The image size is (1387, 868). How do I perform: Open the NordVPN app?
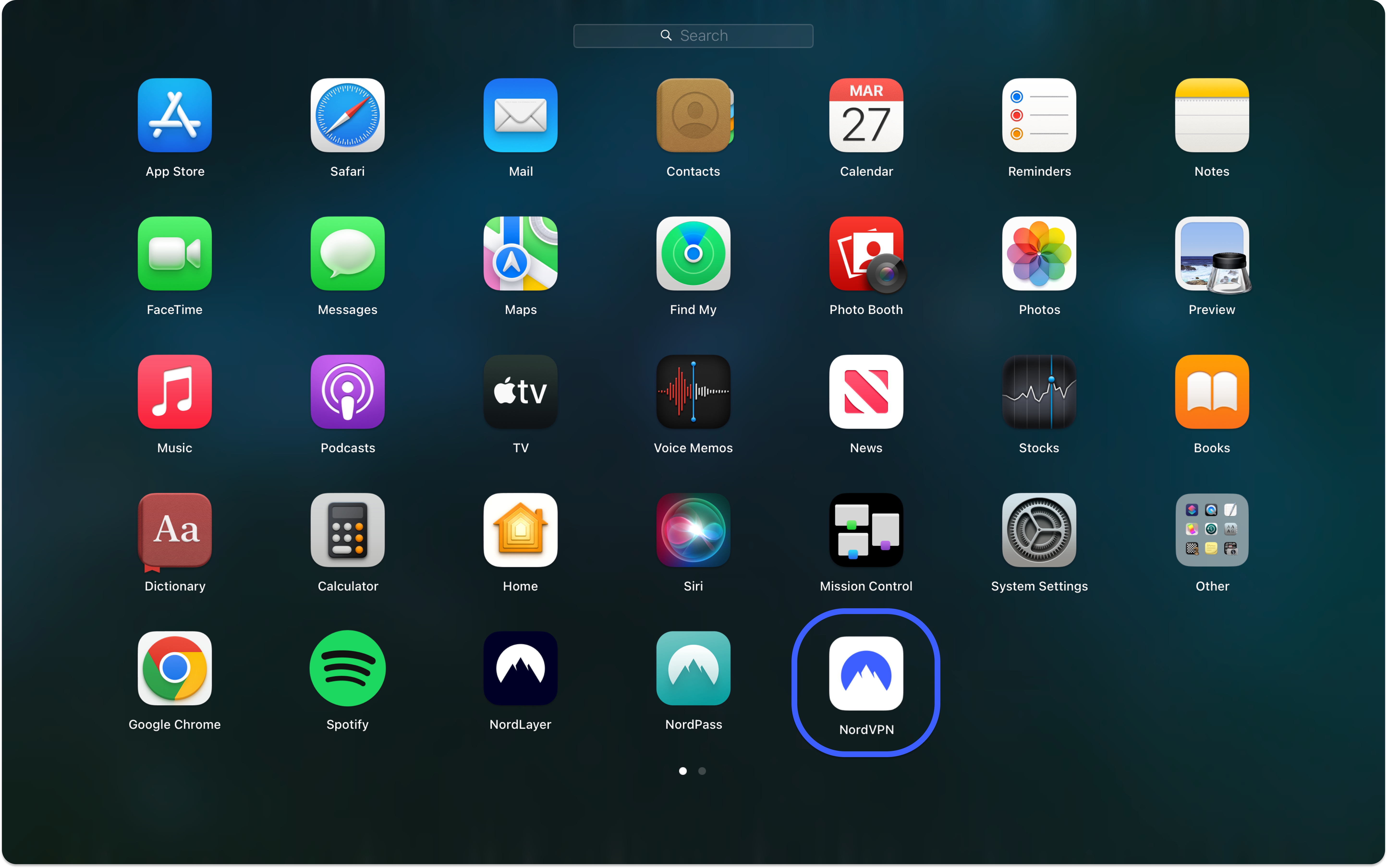[866, 673]
